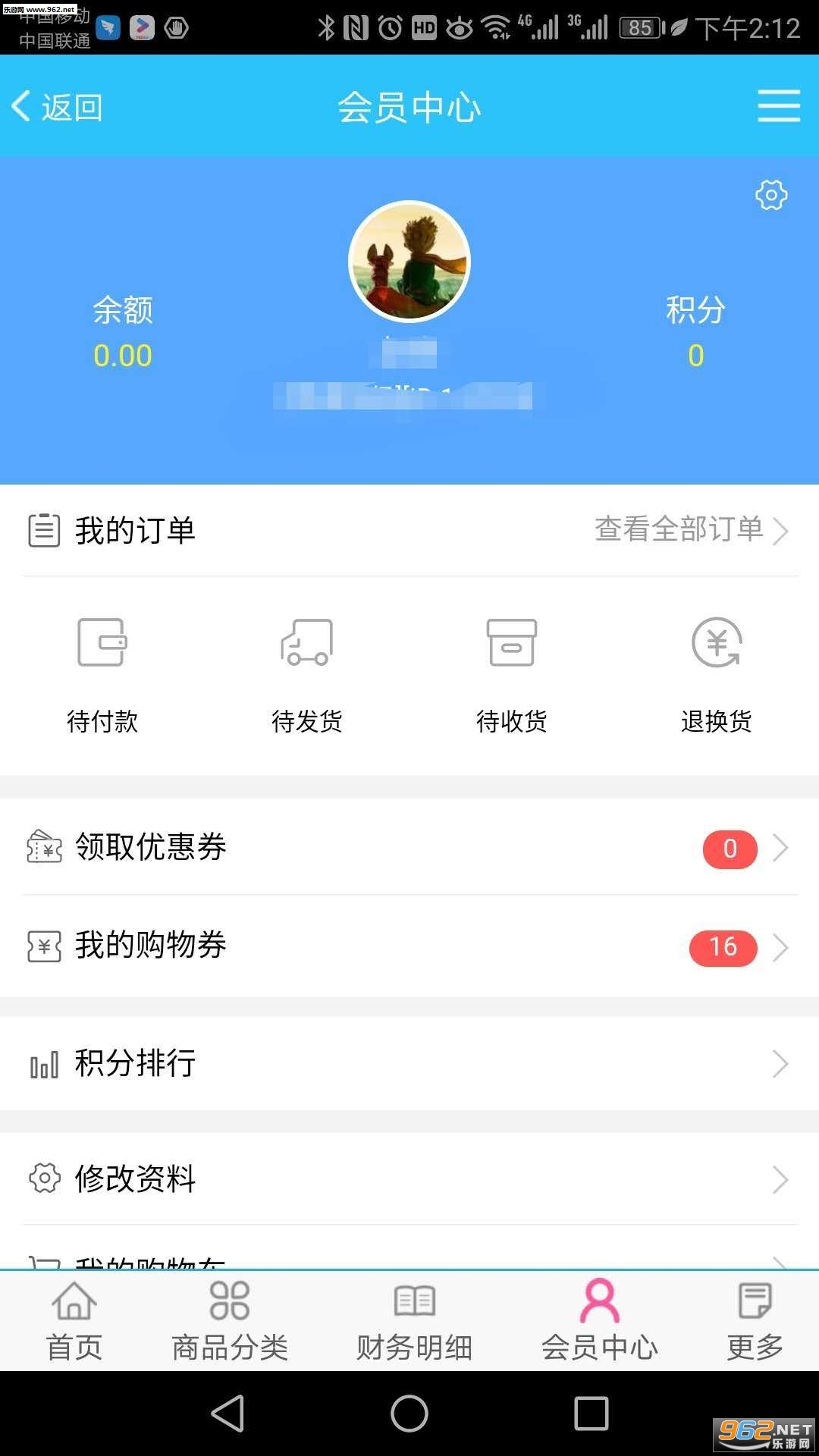Screen dimensions: 819x1456
Task: Open 修改资料 to edit profile
Action: [x=409, y=1178]
